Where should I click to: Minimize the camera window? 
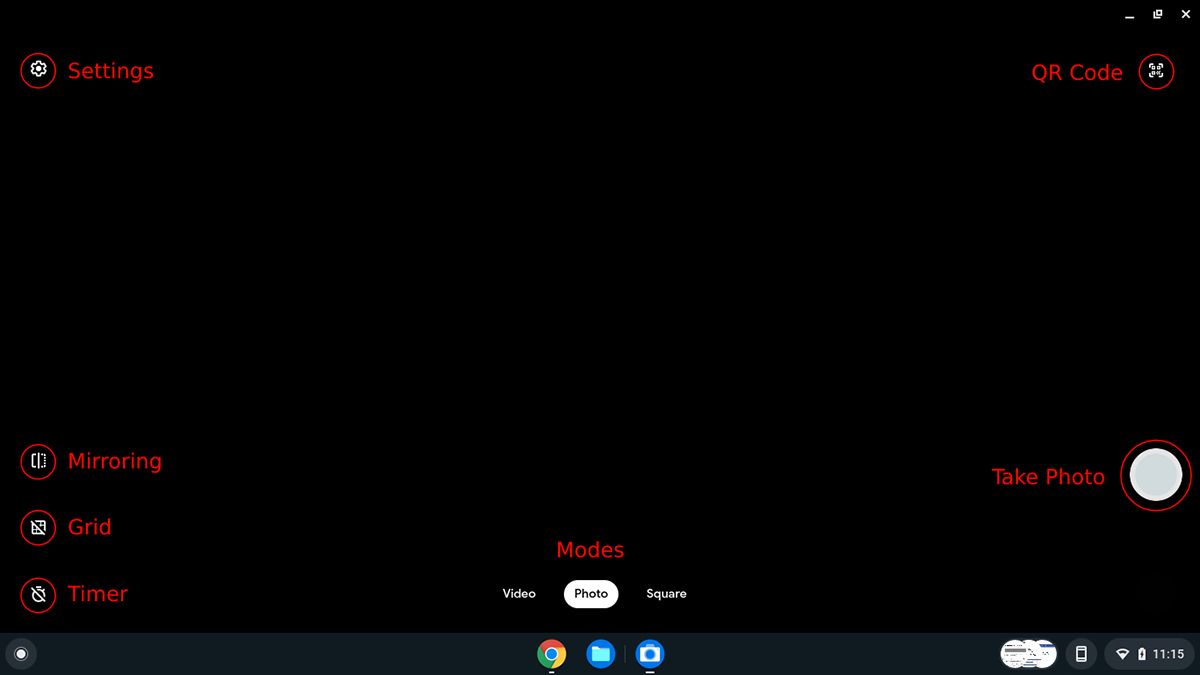[x=1129, y=15]
